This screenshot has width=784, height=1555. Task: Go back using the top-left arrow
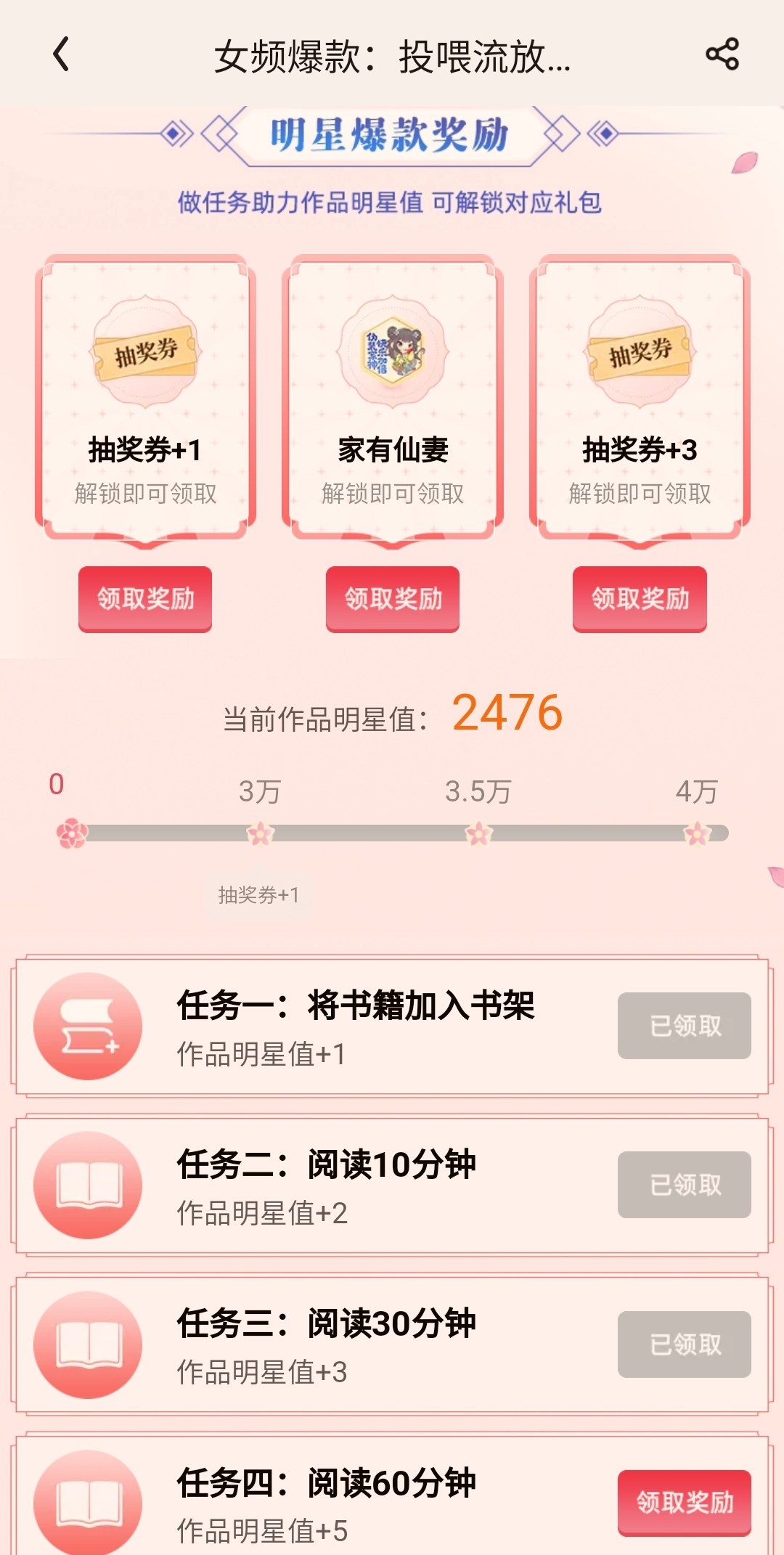(61, 54)
